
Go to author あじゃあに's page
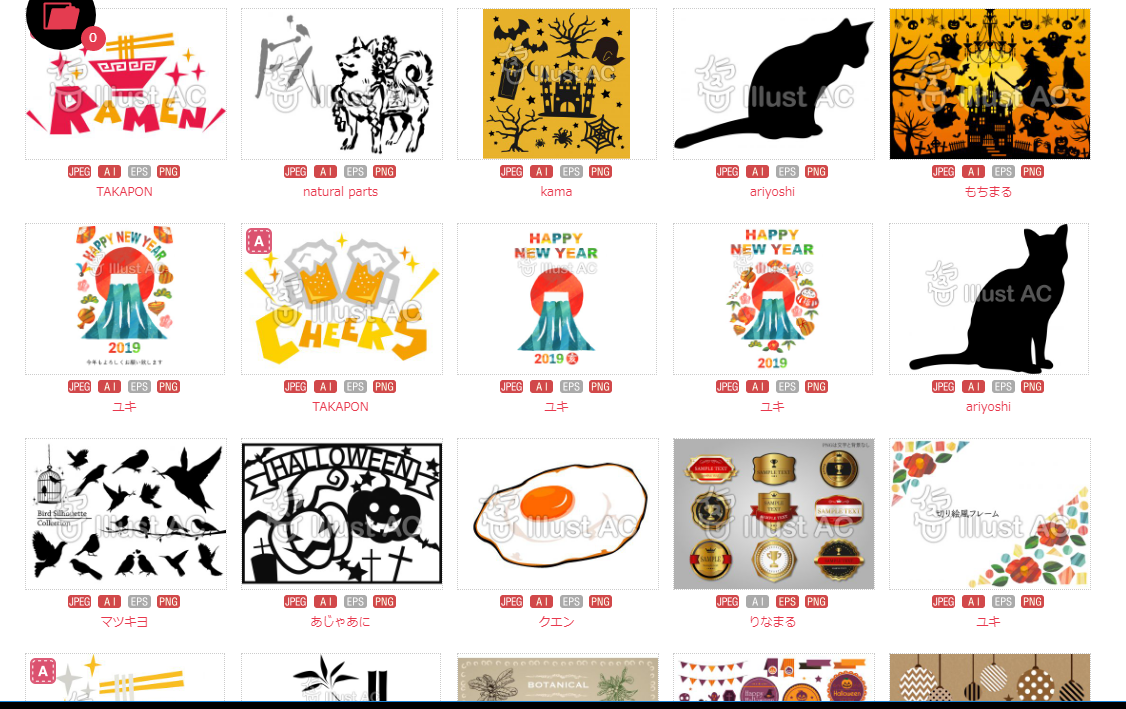click(340, 622)
